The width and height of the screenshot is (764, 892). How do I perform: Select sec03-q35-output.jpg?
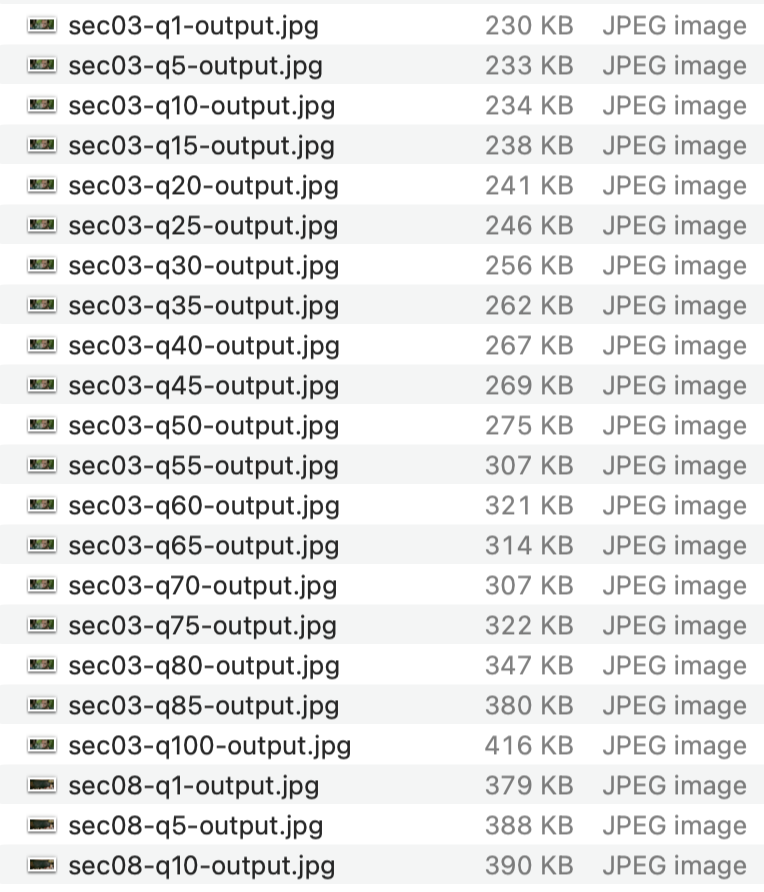coord(203,306)
